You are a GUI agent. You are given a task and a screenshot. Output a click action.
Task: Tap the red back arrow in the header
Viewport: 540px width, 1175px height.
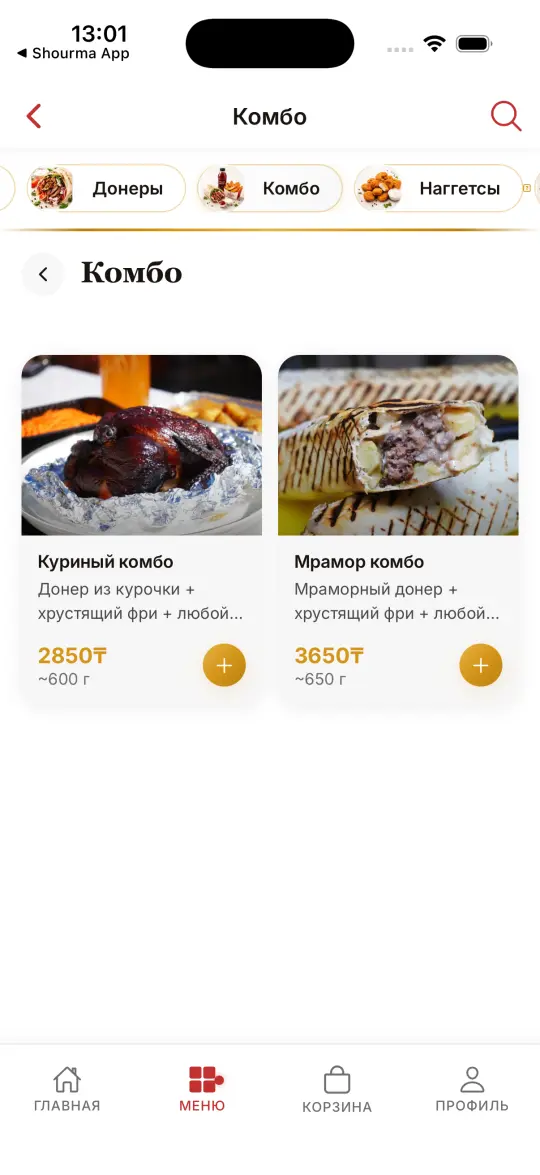(34, 117)
